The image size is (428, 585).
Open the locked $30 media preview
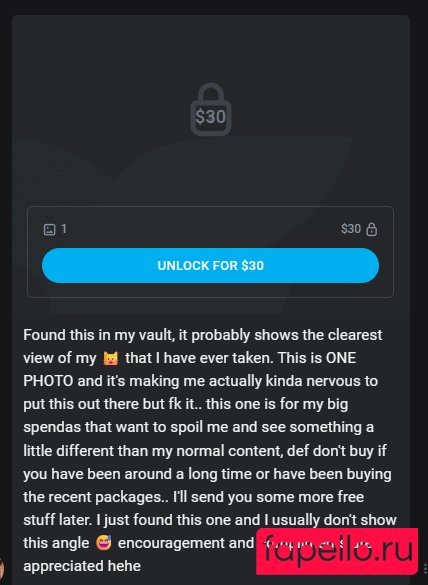(x=211, y=109)
